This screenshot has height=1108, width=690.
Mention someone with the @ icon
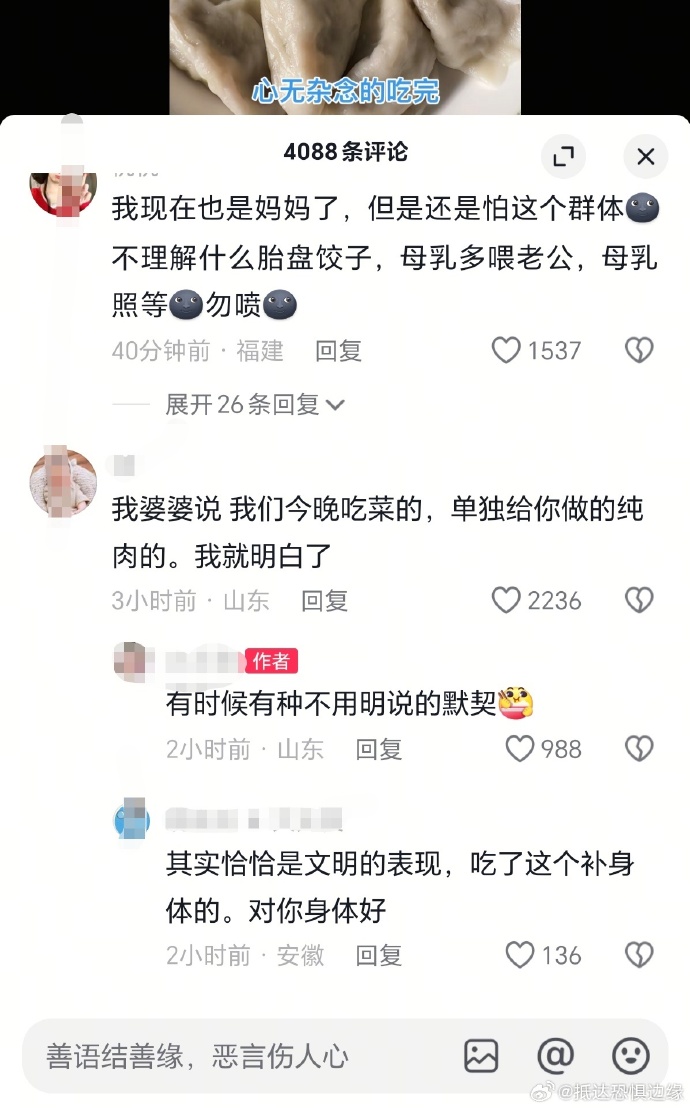click(555, 1056)
